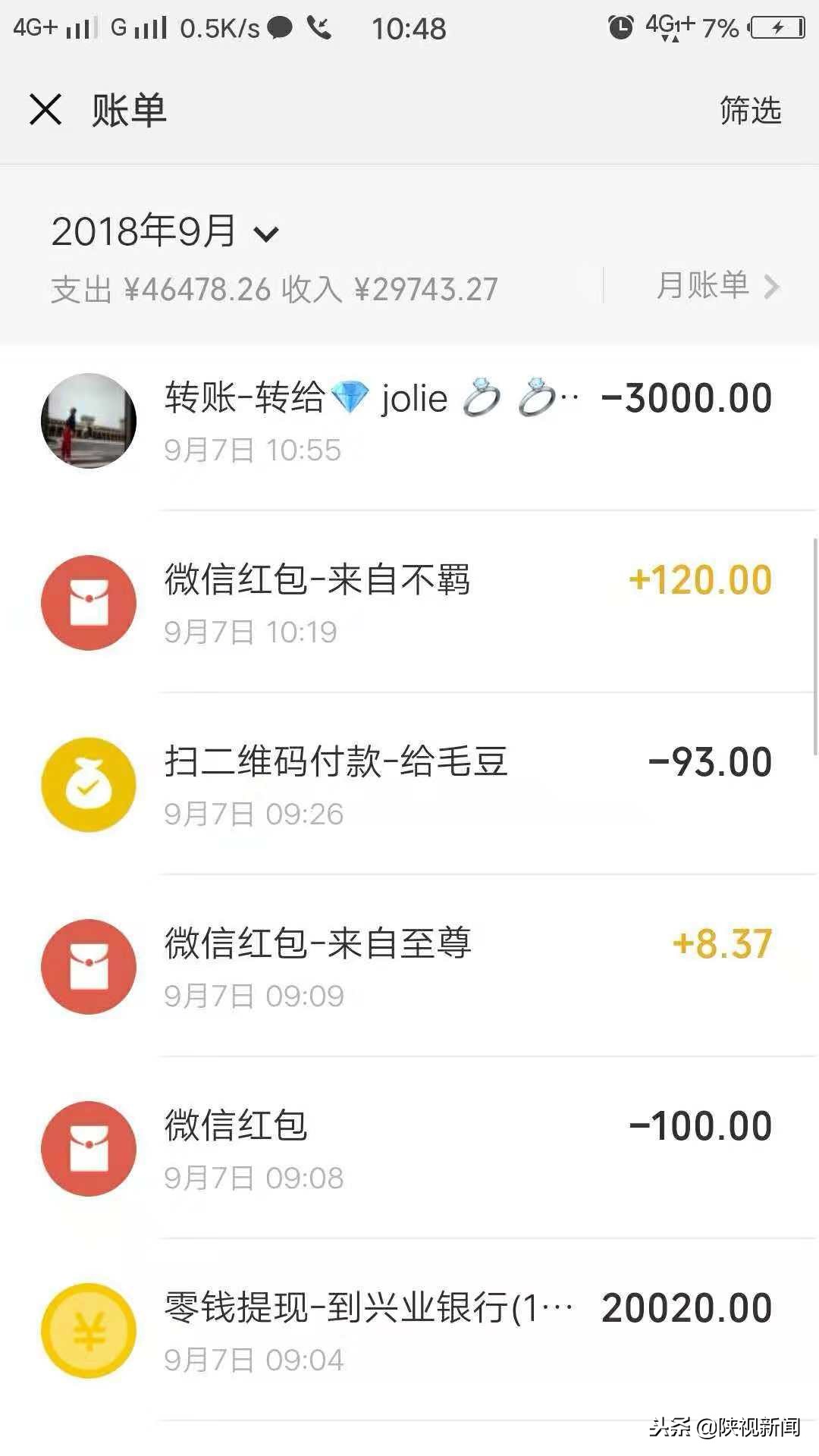Tap the yellow withdrawal icon for 零钱提现
The width and height of the screenshot is (819, 1456).
88,1331
